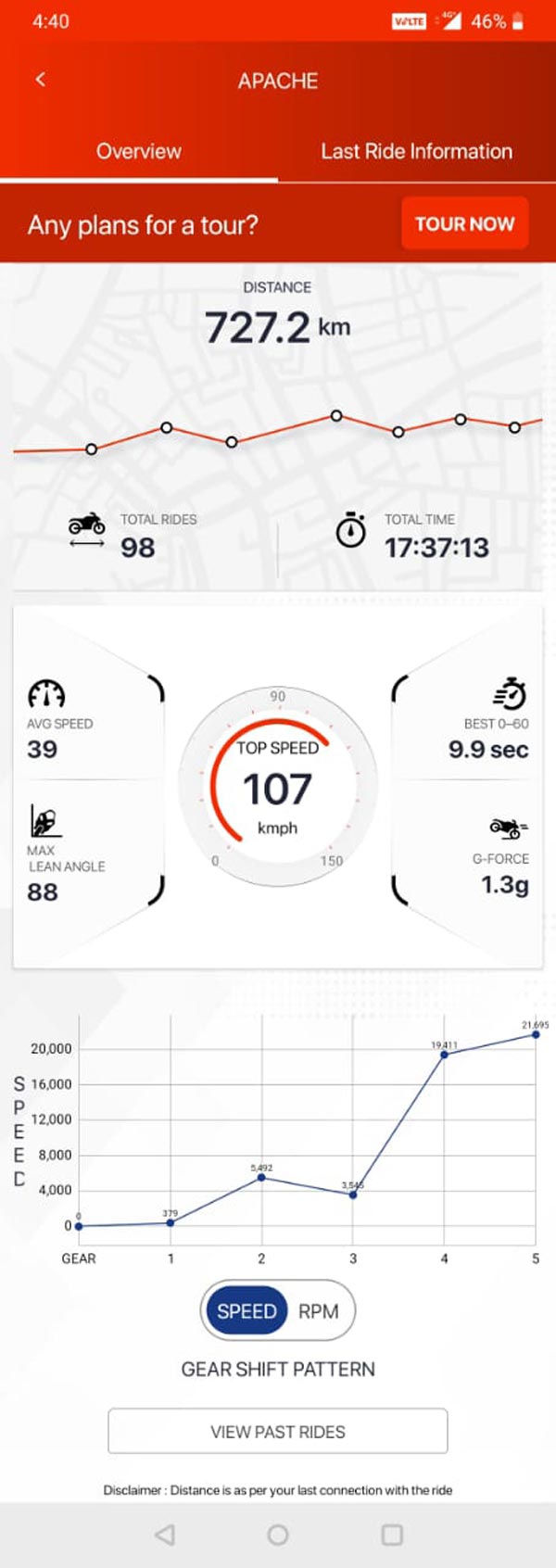556x1568 pixels.
Task: Open VIEW PAST RIDES
Action: pyautogui.click(x=278, y=1432)
